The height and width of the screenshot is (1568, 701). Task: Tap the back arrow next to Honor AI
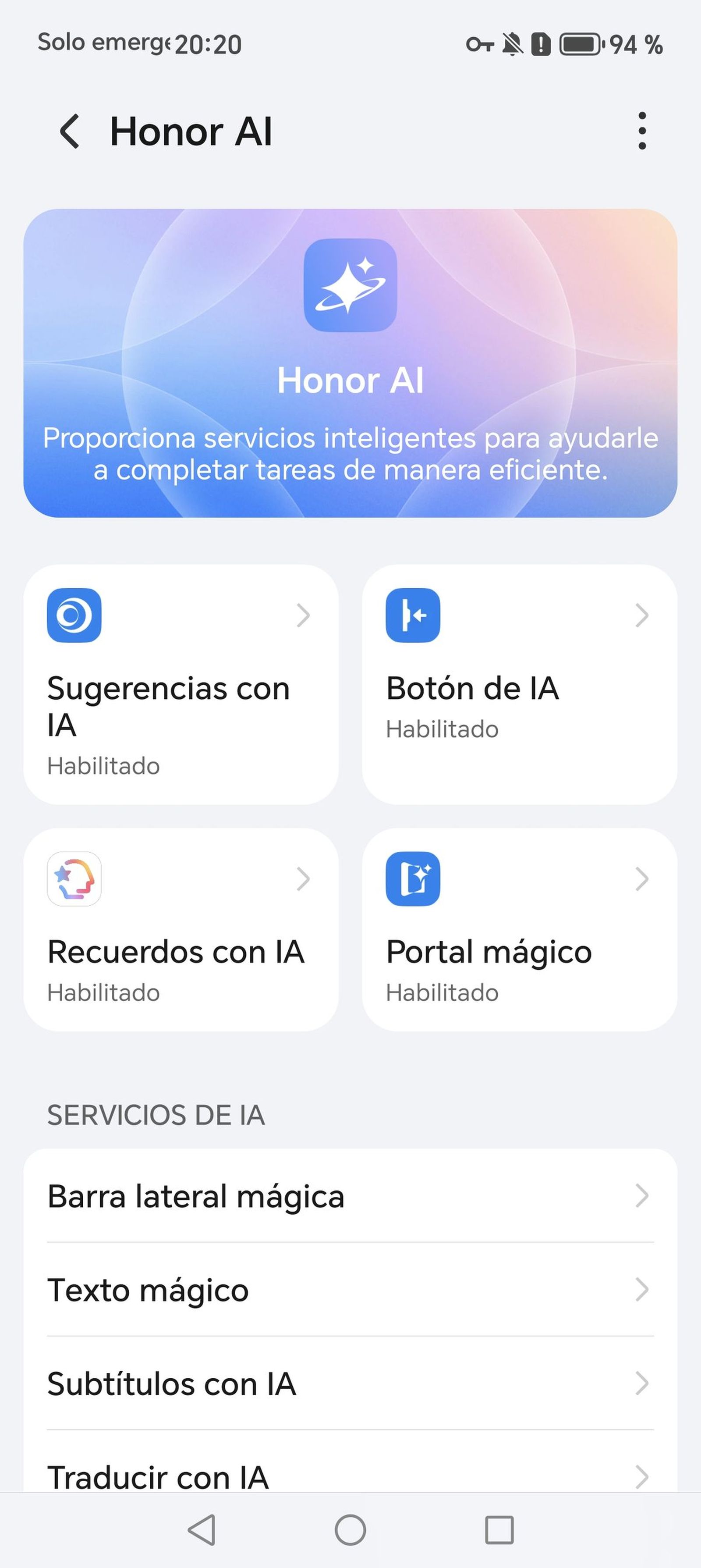(x=69, y=132)
